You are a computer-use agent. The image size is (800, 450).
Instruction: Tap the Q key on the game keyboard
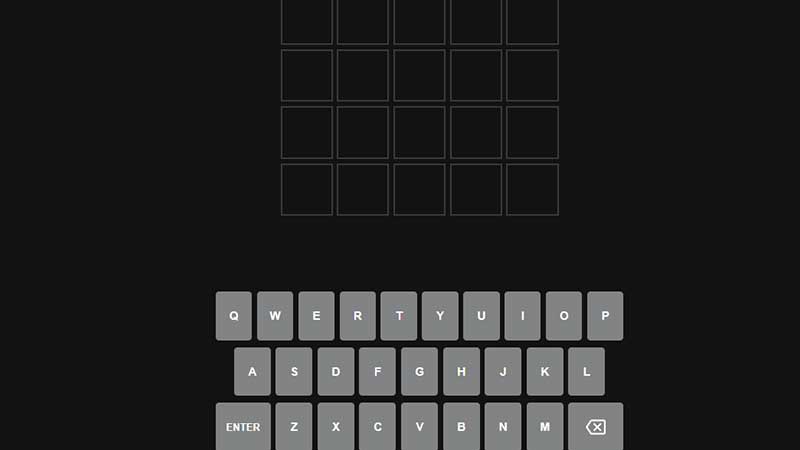click(x=234, y=316)
